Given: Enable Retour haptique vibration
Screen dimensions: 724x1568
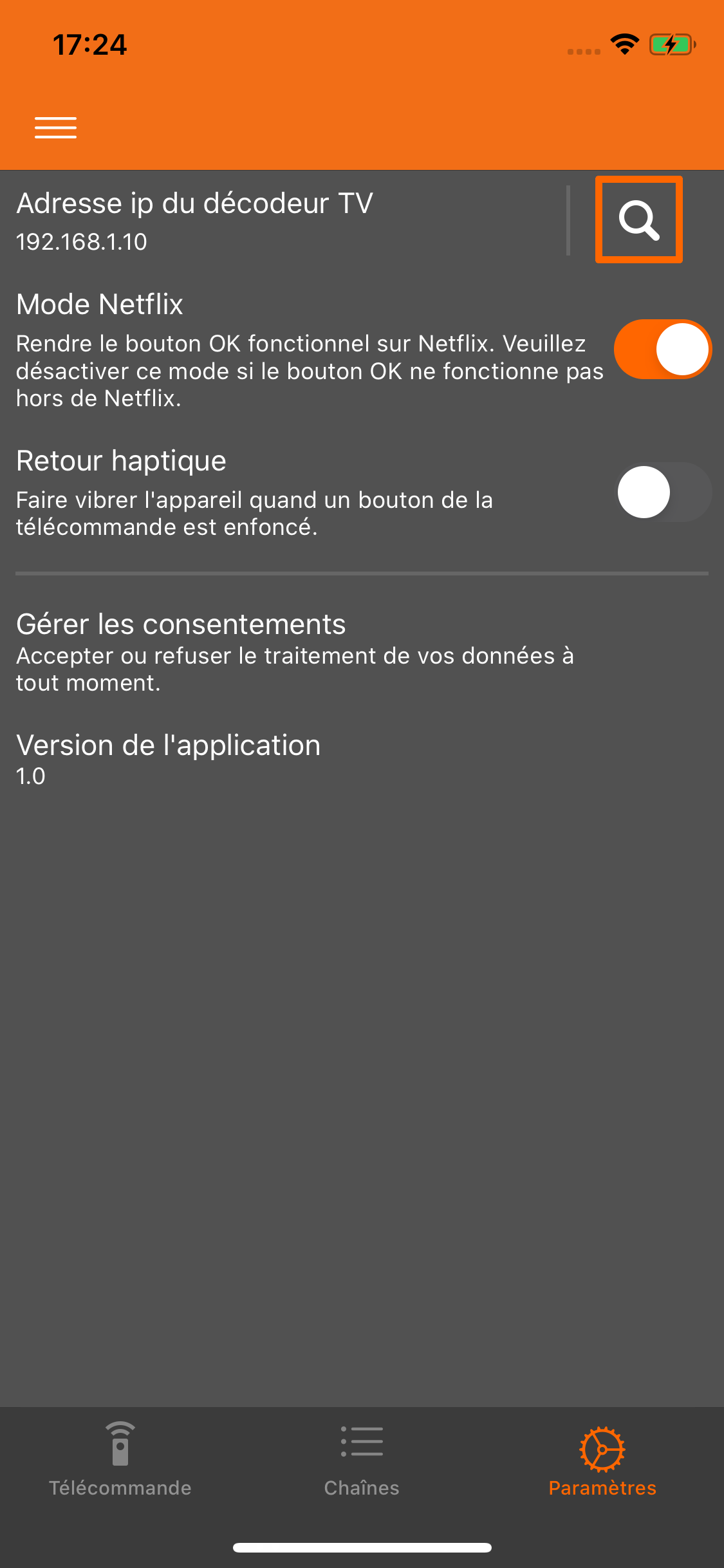Looking at the screenshot, I should (x=662, y=492).
